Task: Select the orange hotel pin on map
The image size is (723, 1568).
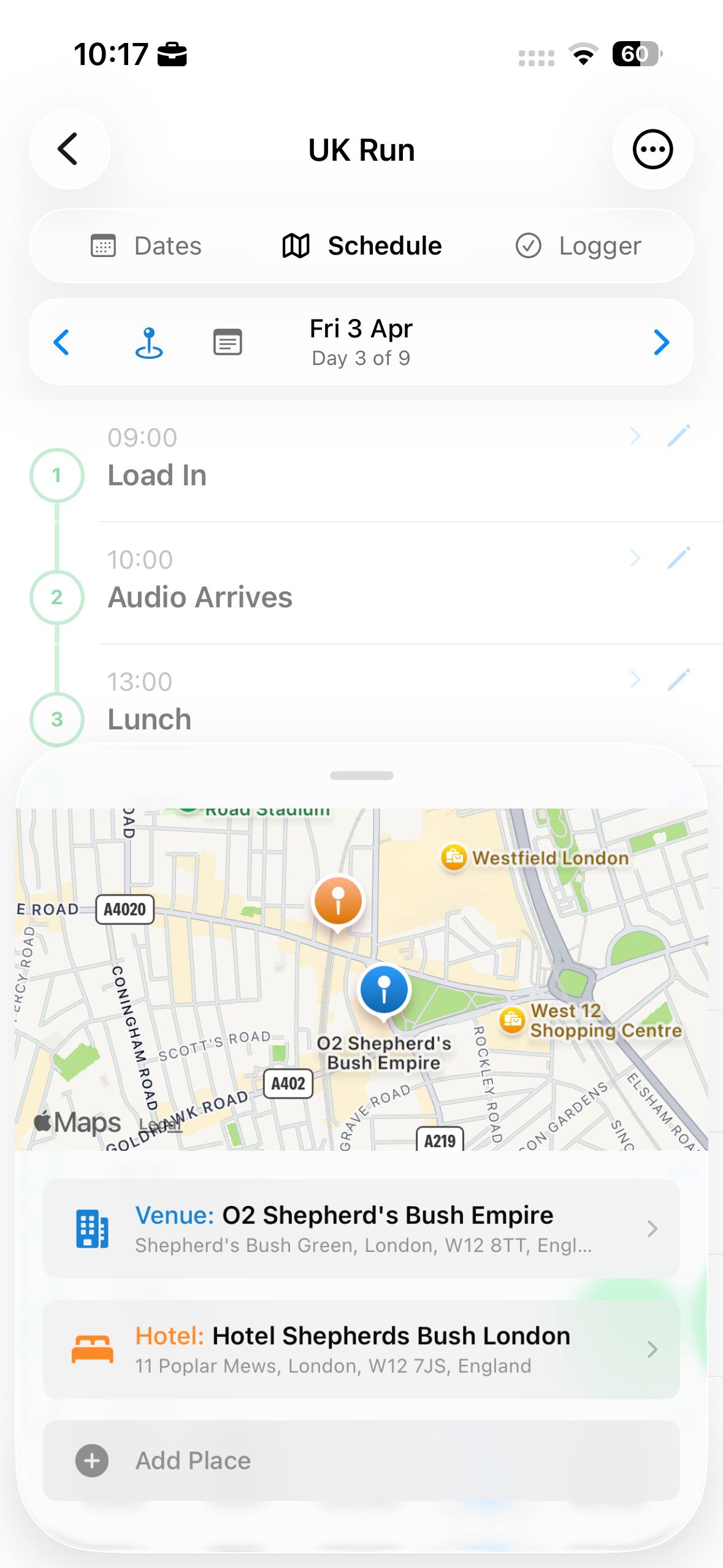Action: 338,901
